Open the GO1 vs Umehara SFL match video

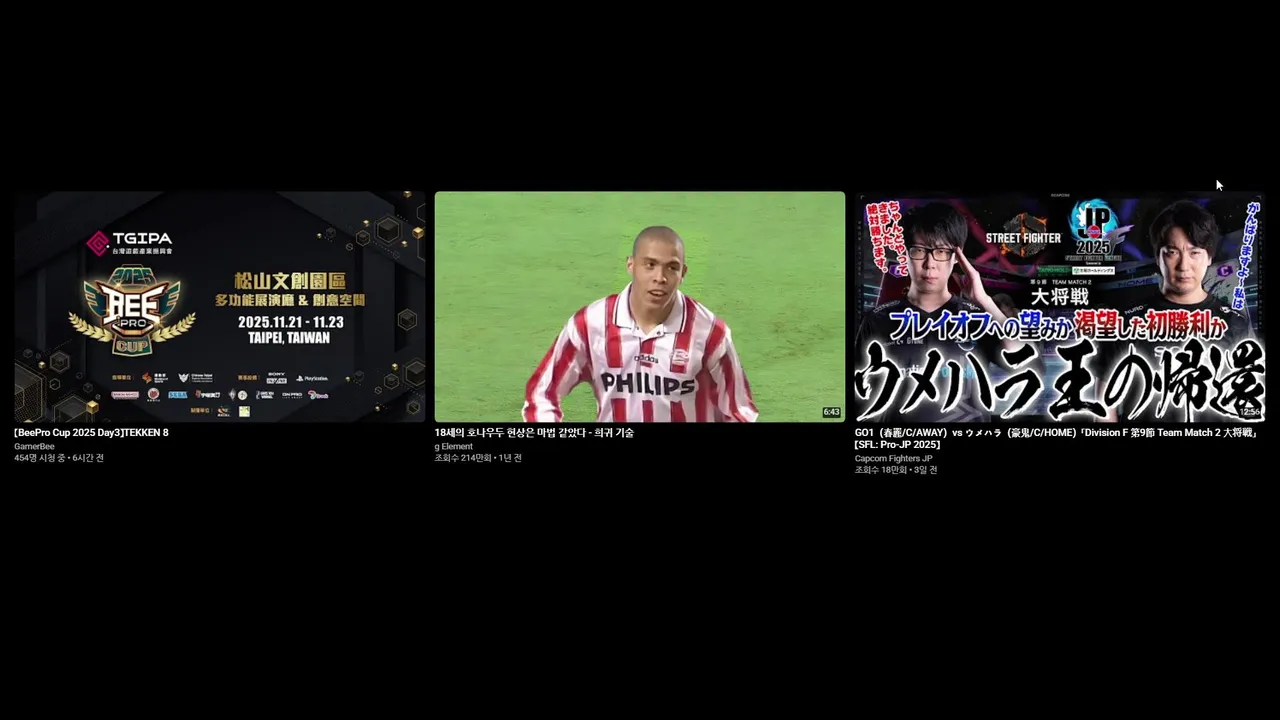1059,306
